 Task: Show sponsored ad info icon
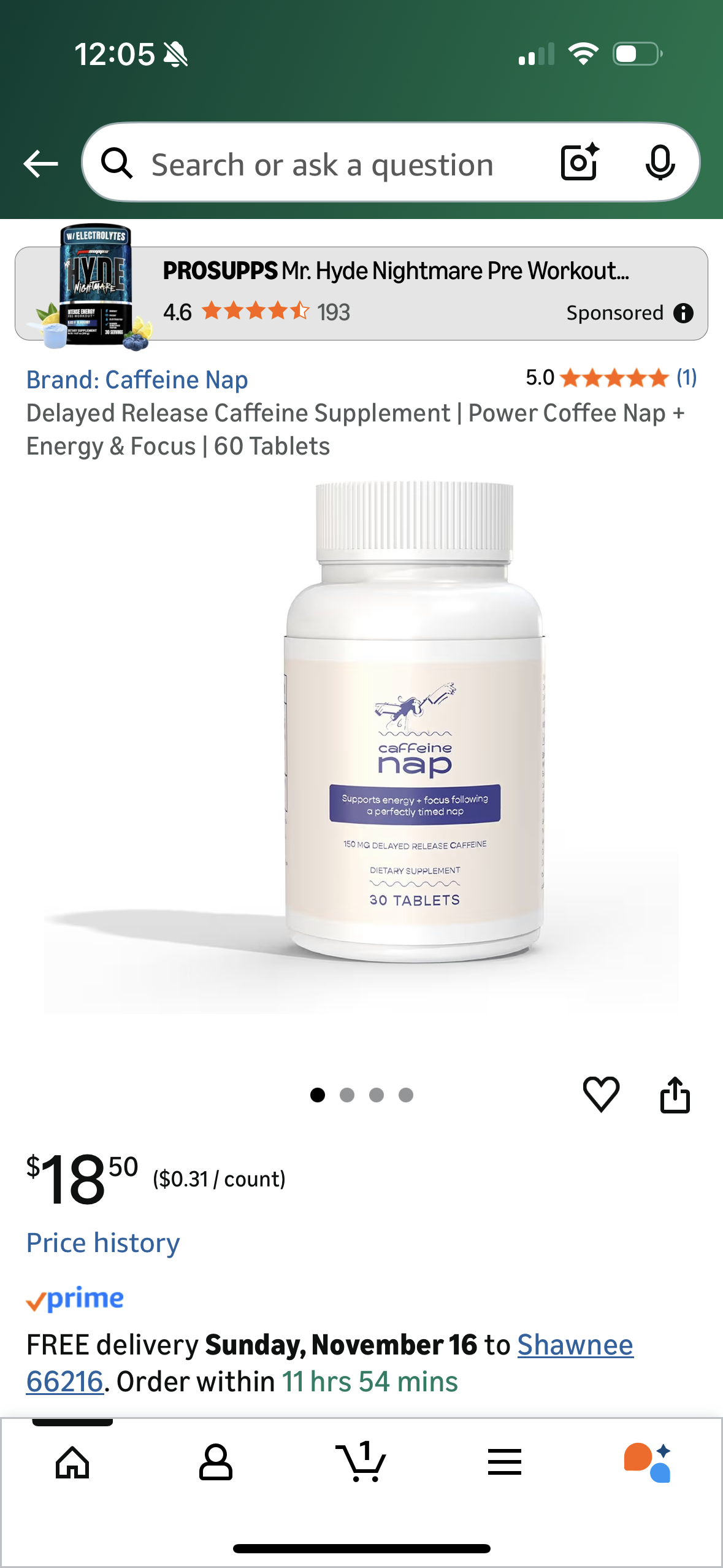[x=683, y=313]
